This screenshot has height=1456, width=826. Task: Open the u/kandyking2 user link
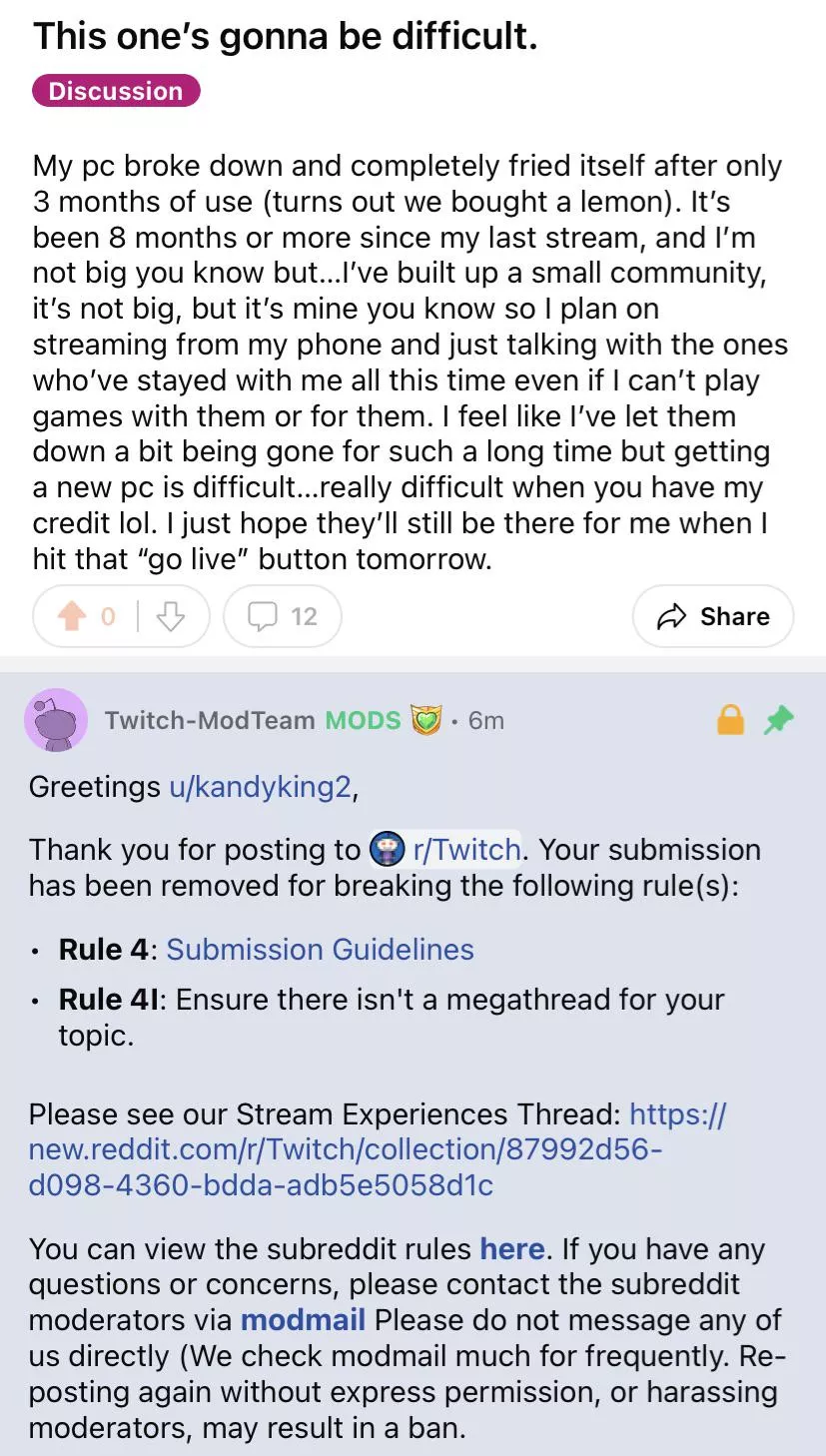coord(260,787)
